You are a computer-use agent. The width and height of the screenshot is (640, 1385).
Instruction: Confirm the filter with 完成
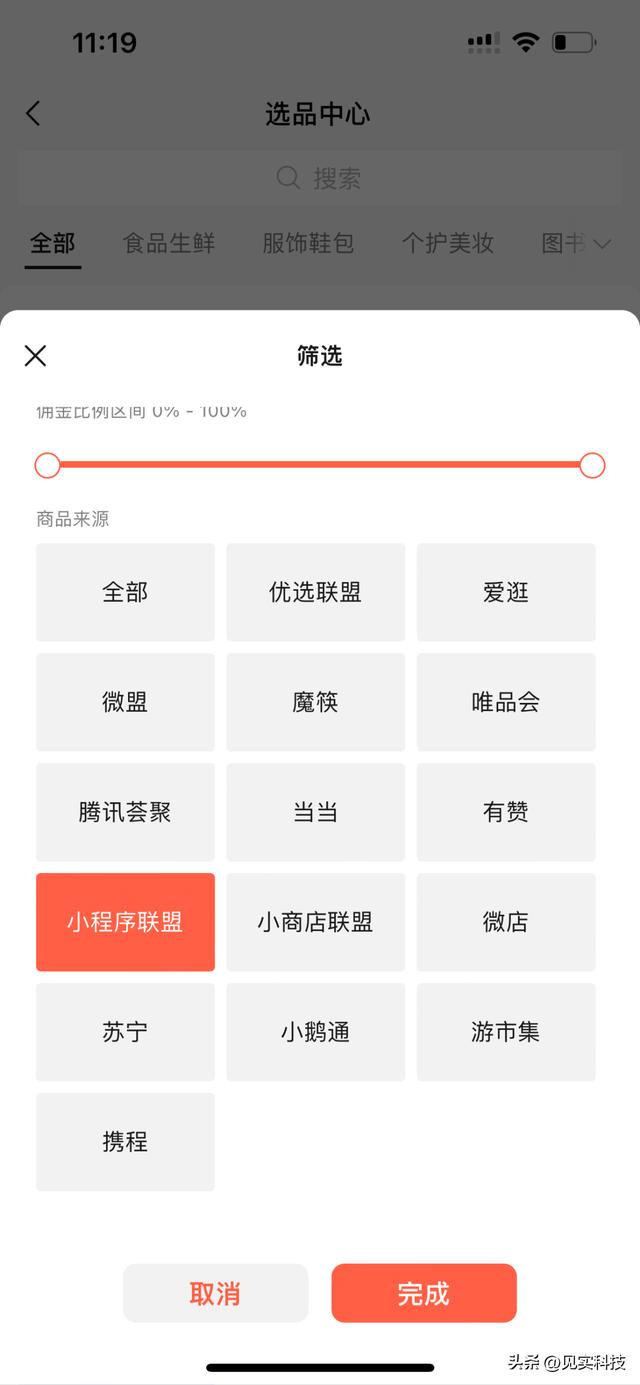(424, 1293)
